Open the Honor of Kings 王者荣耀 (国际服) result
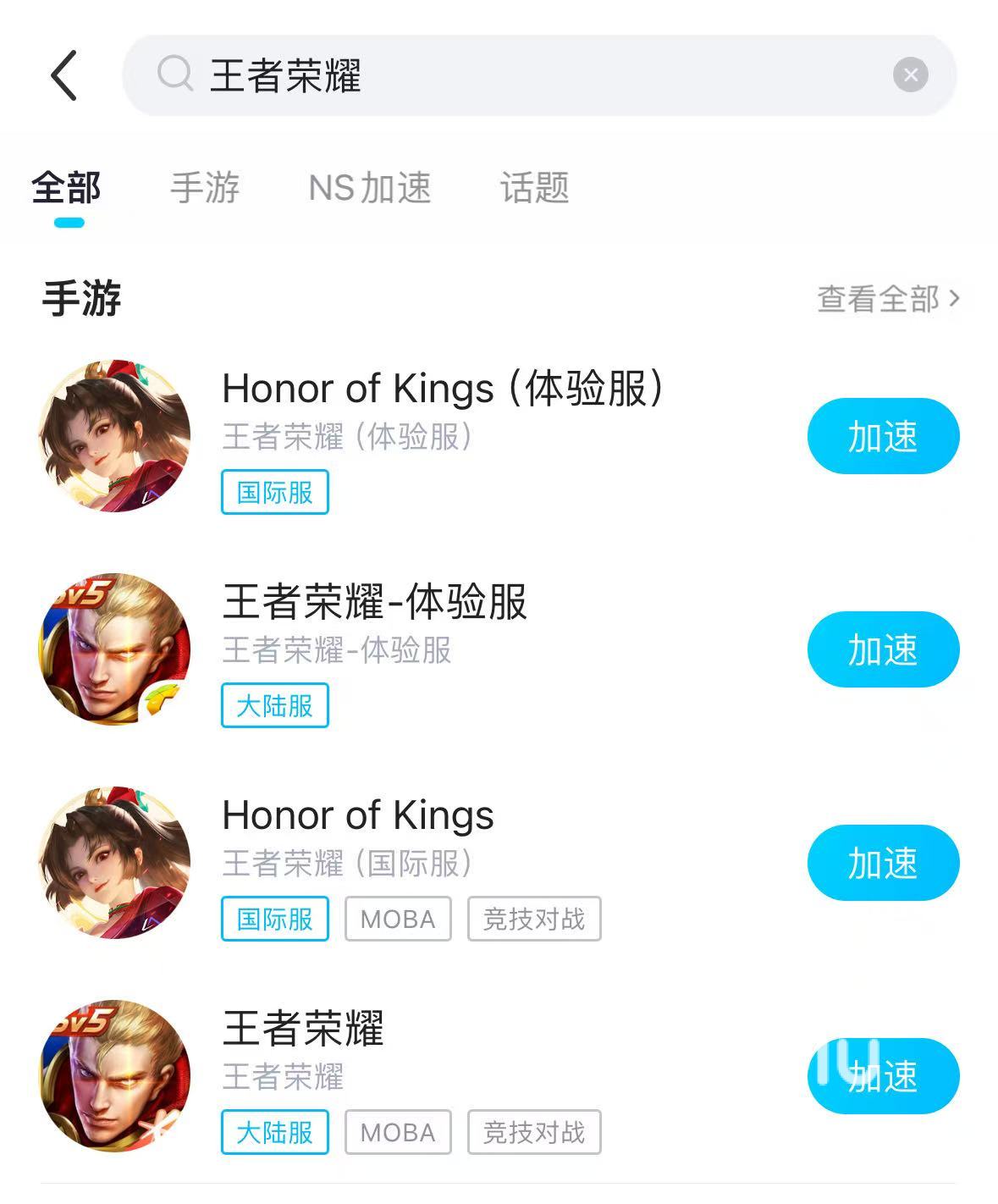The height and width of the screenshot is (1204, 998). point(357,817)
